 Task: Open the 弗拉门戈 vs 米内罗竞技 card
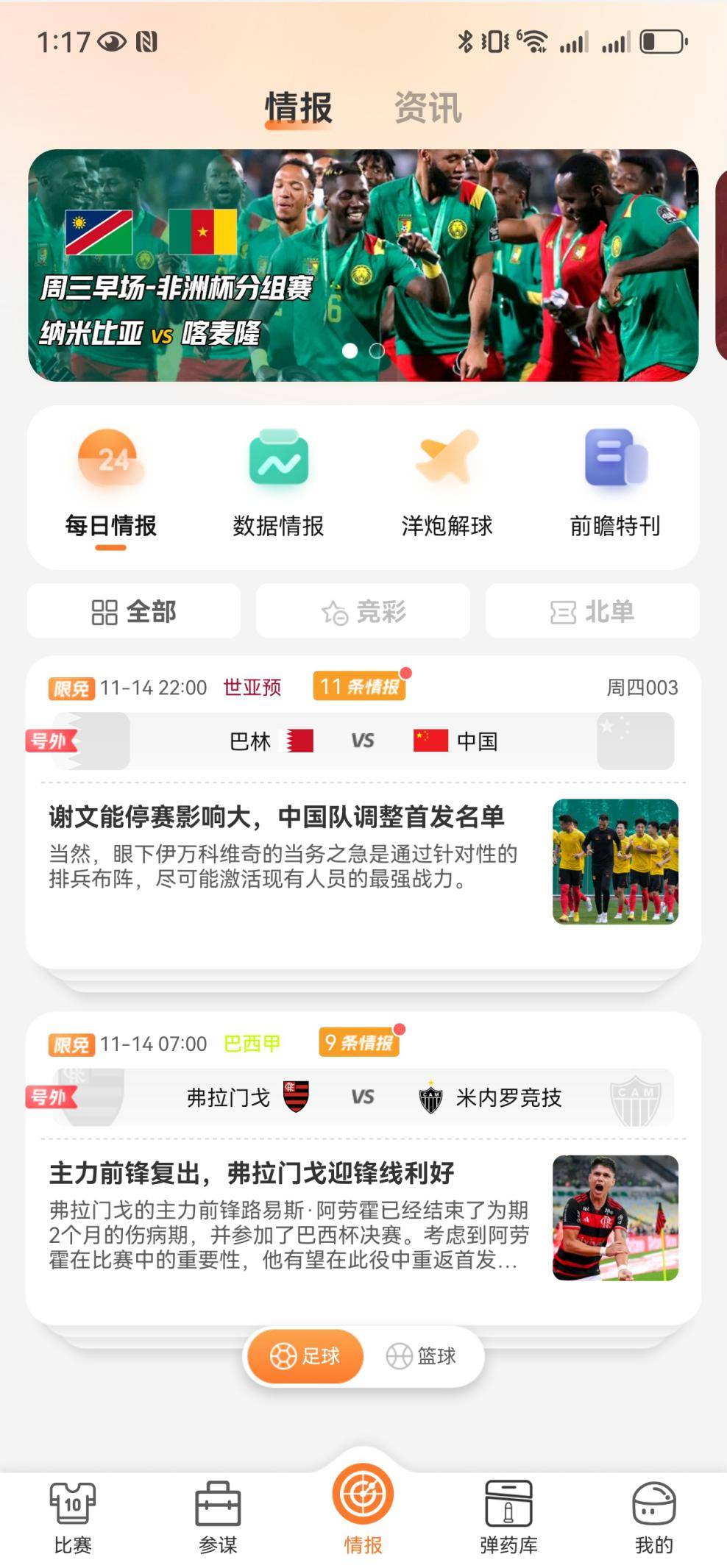click(x=363, y=1168)
